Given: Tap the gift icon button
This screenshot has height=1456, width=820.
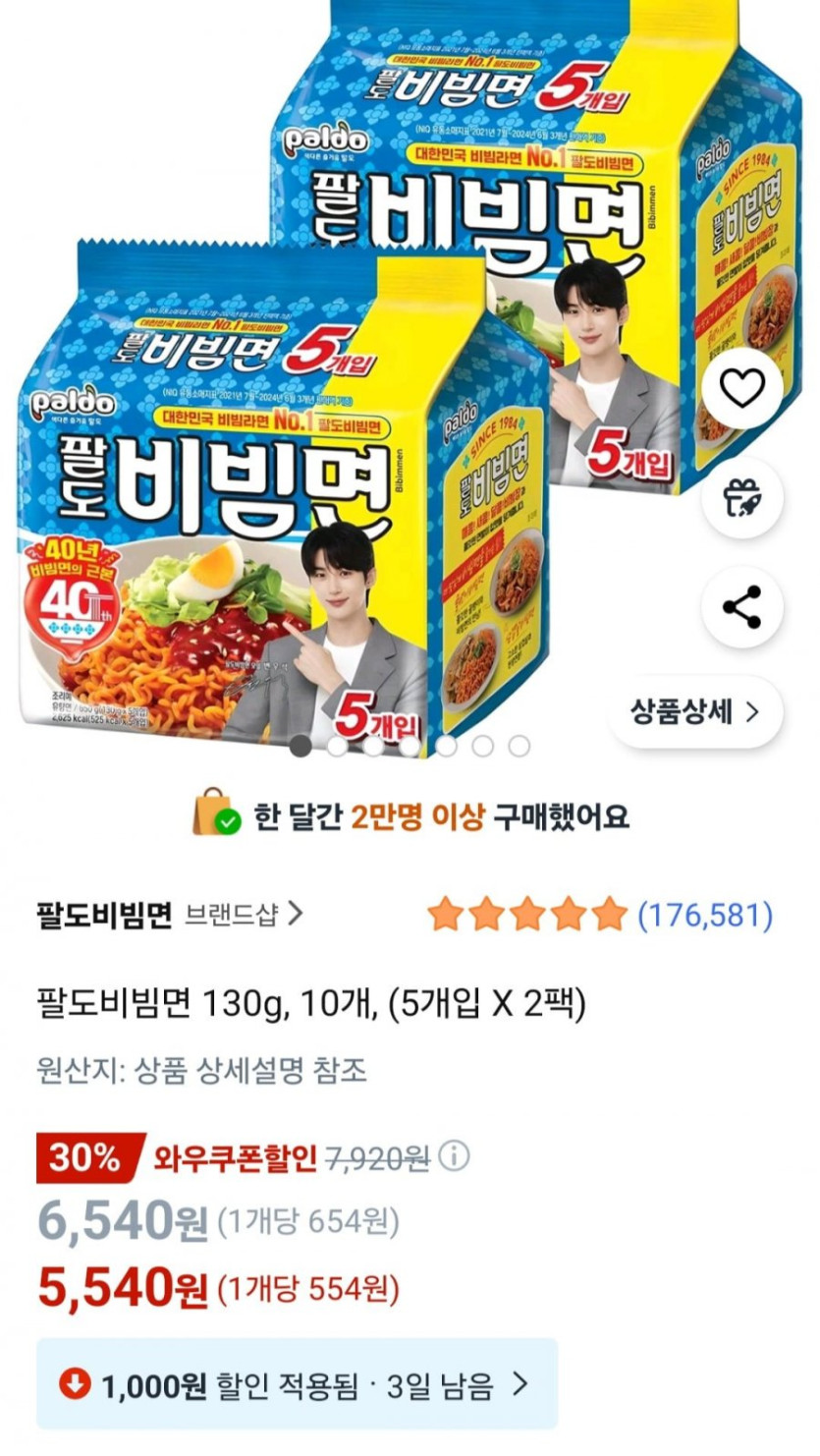Looking at the screenshot, I should (742, 498).
